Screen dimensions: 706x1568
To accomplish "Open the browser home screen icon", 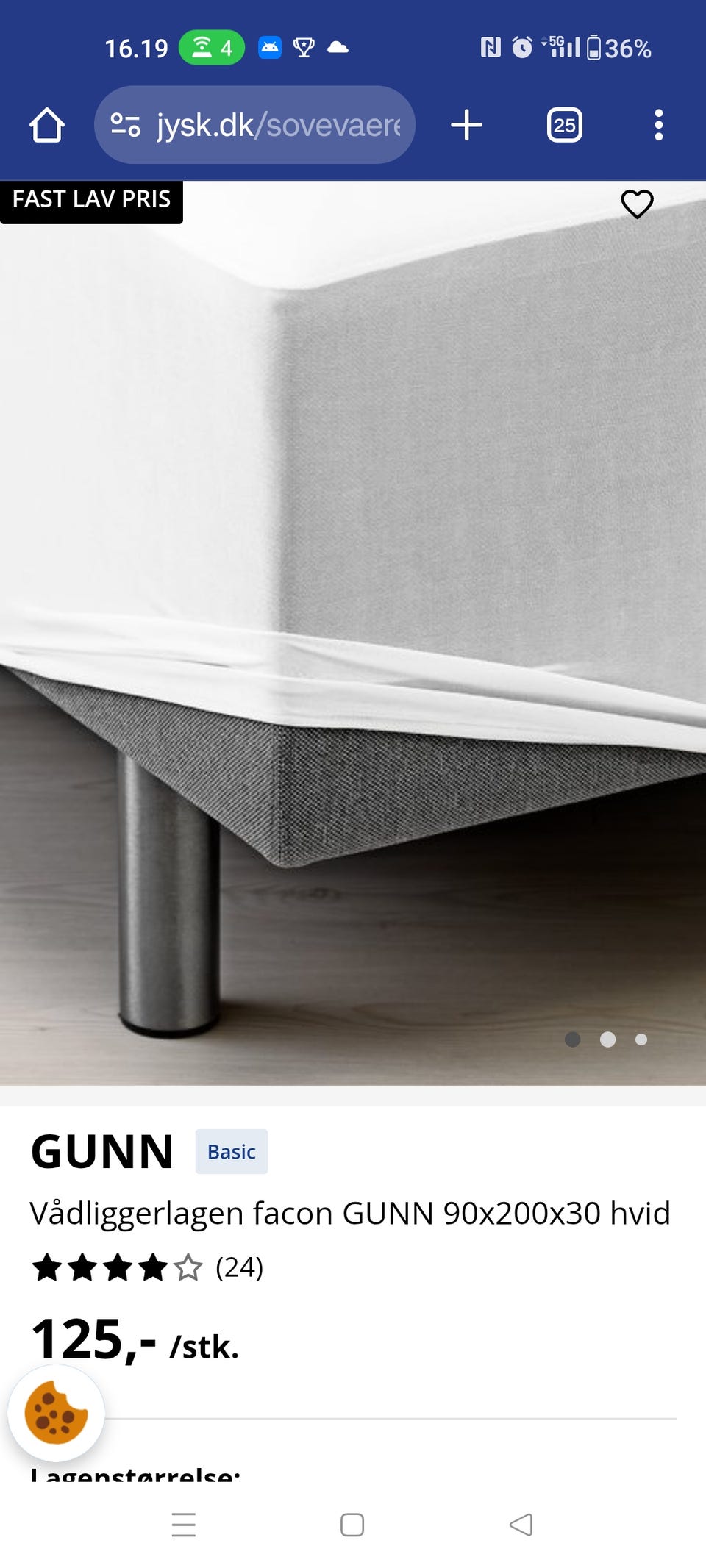I will pyautogui.click(x=47, y=124).
